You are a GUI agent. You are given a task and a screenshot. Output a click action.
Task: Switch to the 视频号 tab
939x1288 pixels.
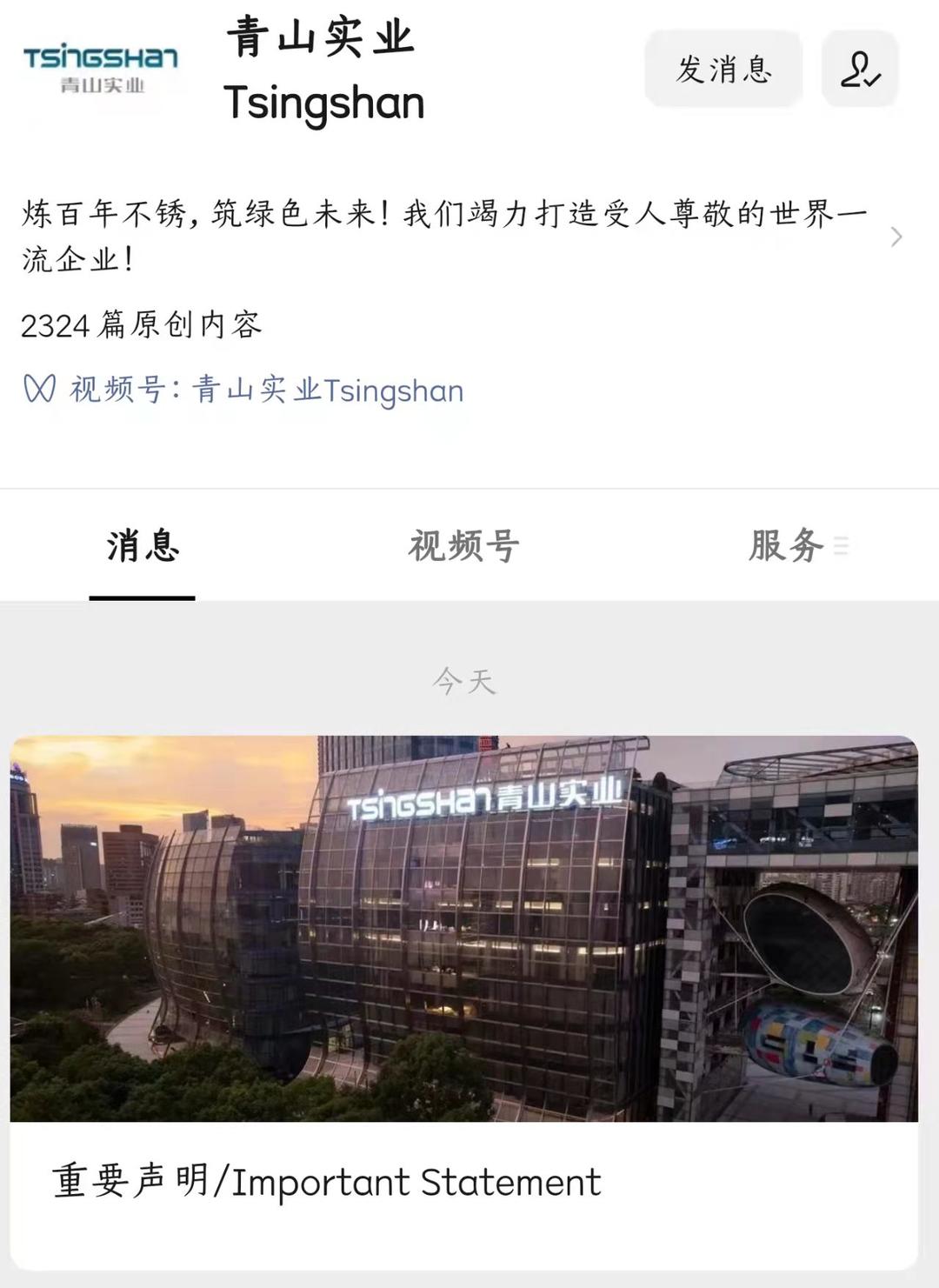tap(464, 546)
